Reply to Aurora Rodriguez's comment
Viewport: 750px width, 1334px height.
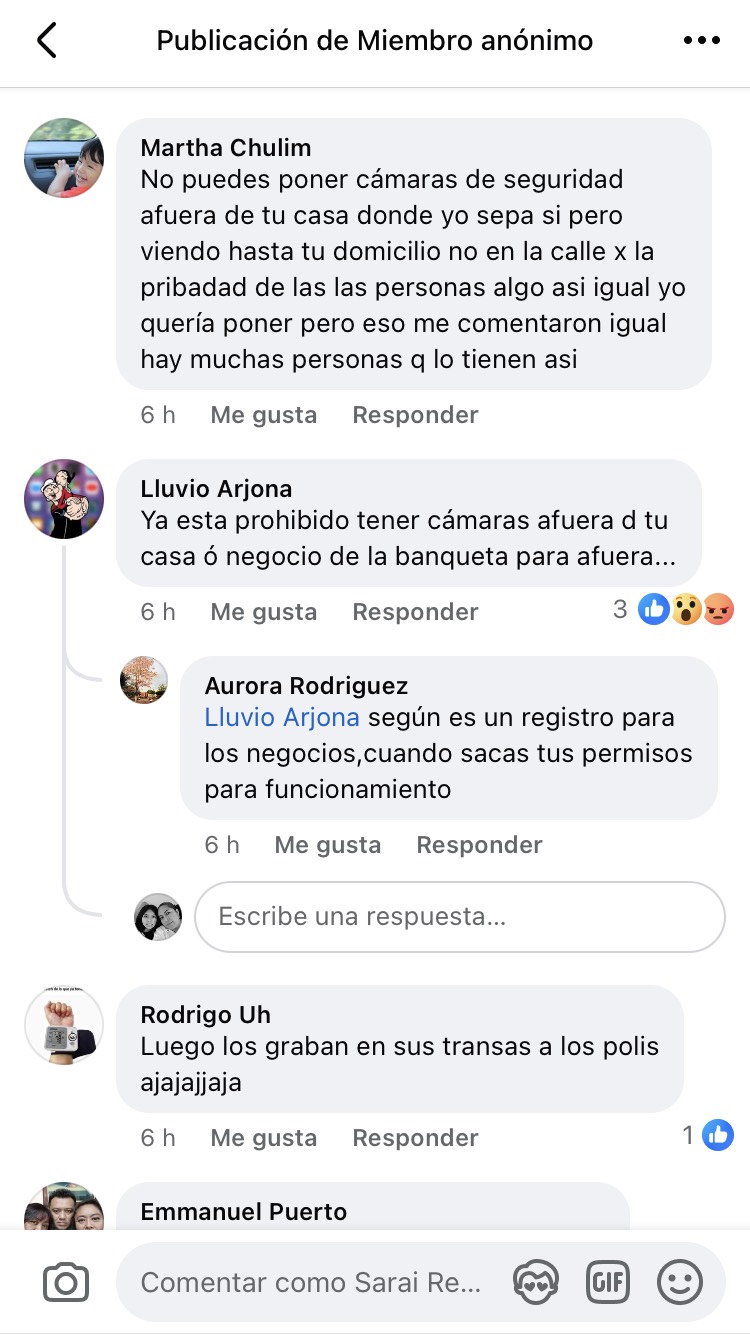tap(479, 845)
